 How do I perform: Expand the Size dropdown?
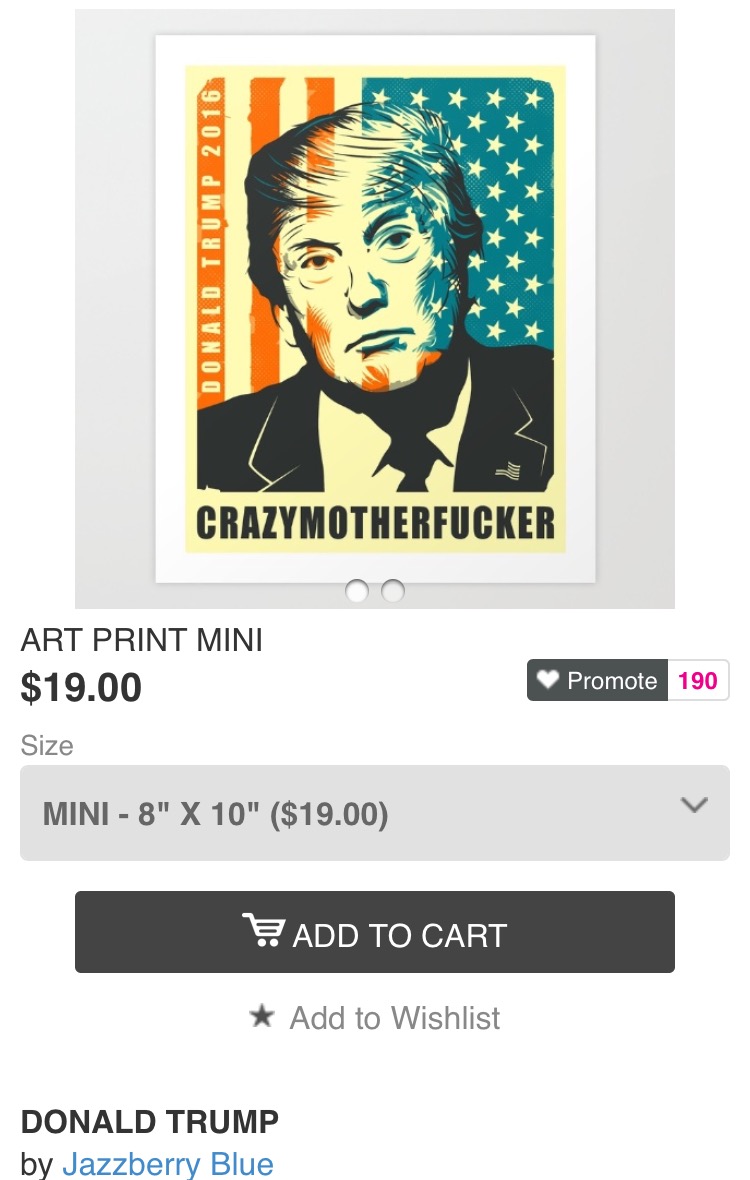tap(375, 813)
